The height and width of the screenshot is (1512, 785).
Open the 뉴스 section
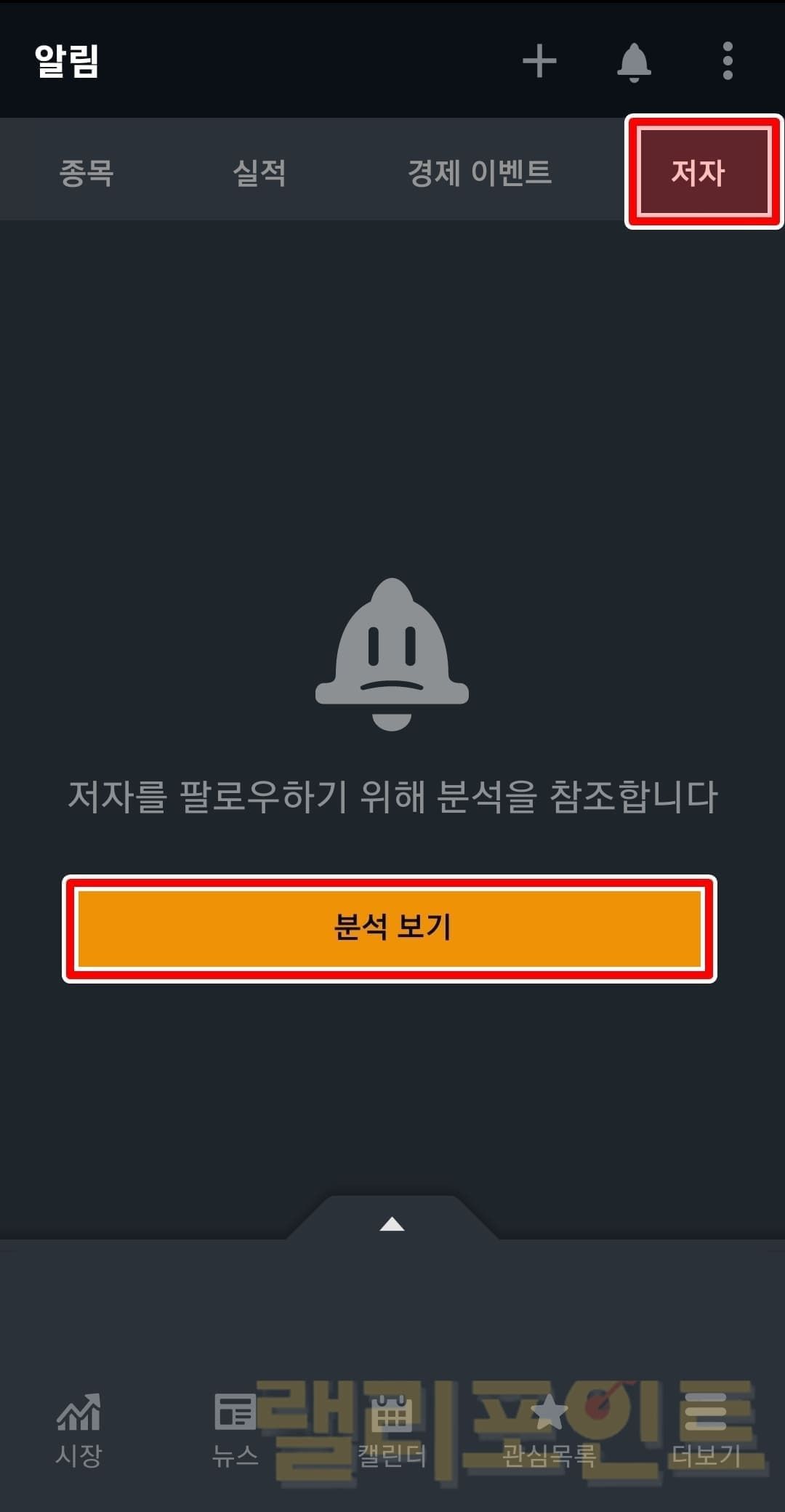click(235, 1430)
